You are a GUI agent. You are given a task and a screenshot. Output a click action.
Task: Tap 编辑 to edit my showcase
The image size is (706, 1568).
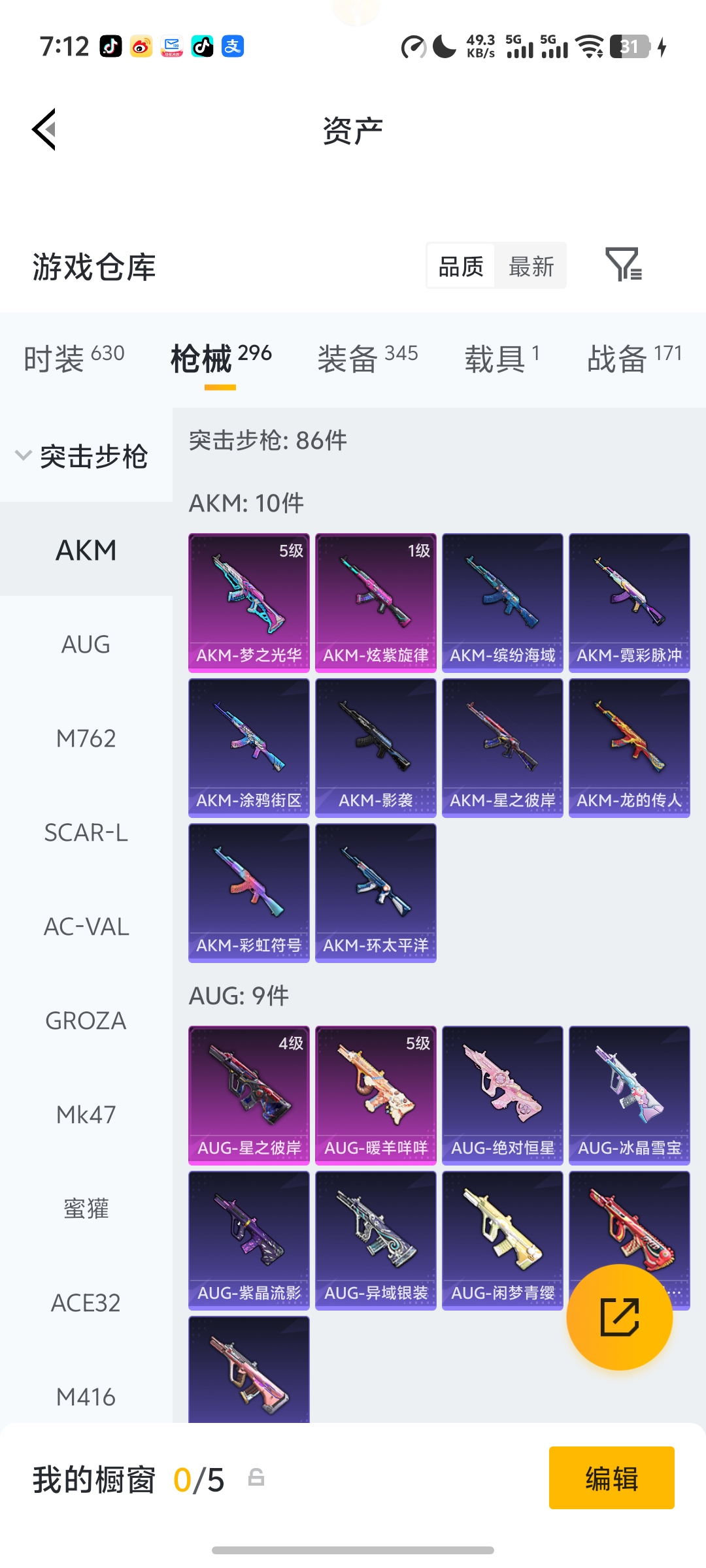coord(611,1478)
